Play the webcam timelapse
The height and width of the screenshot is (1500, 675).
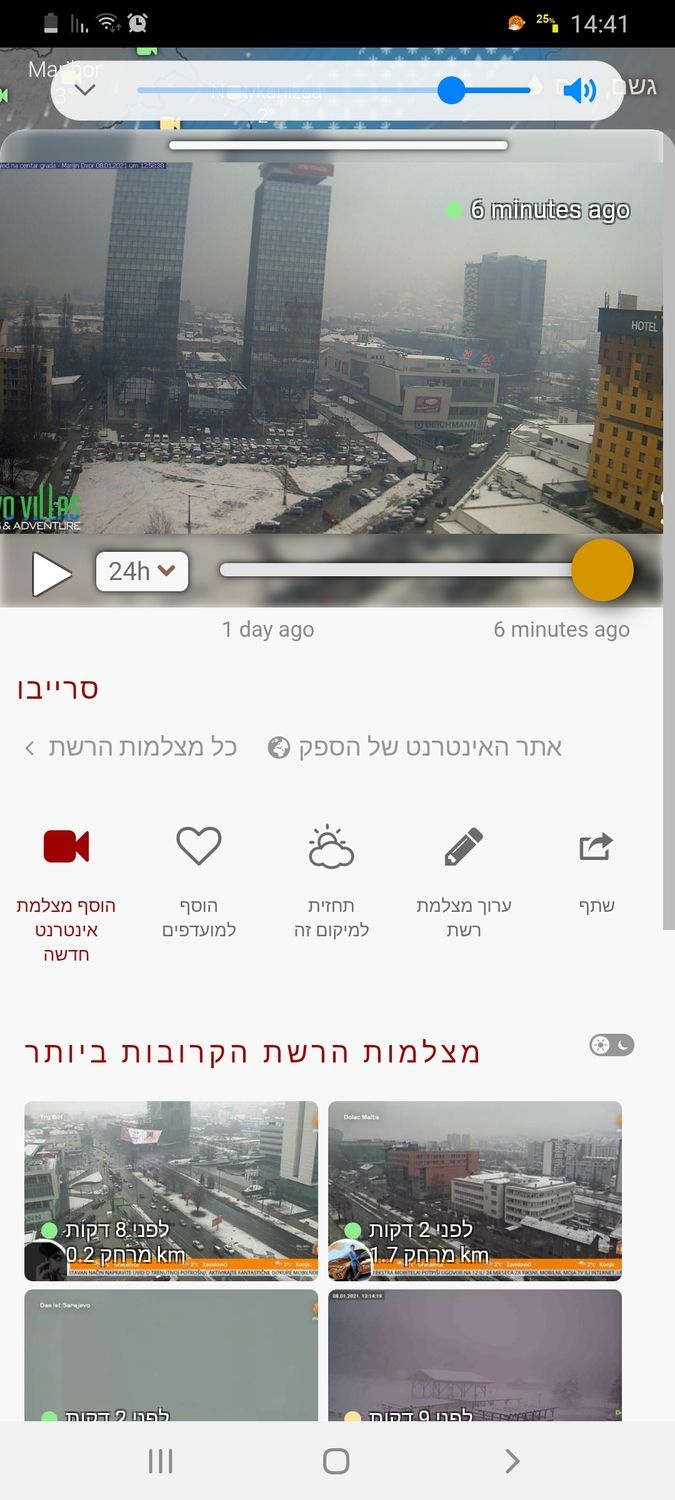tap(50, 574)
